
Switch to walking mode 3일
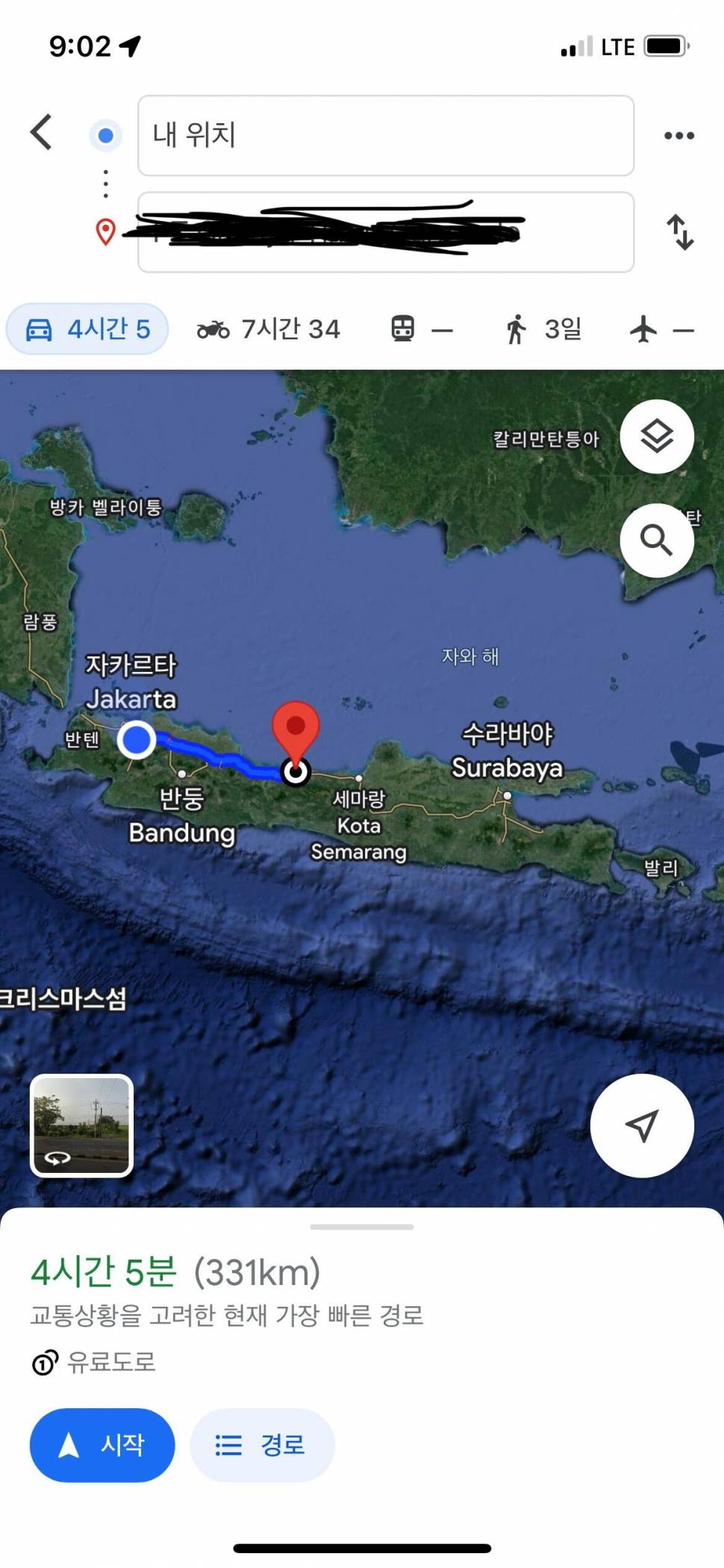[543, 329]
